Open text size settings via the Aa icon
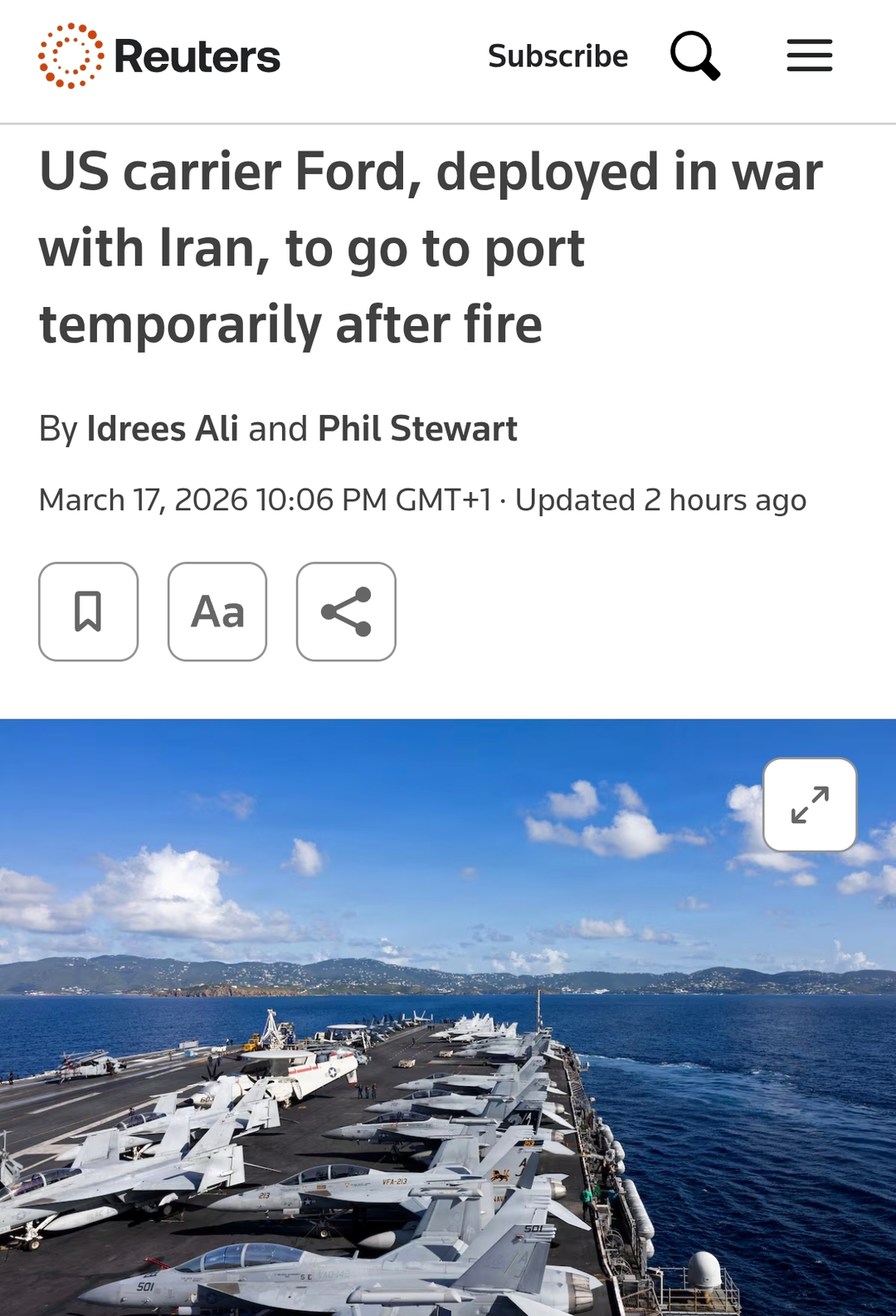 coord(217,611)
